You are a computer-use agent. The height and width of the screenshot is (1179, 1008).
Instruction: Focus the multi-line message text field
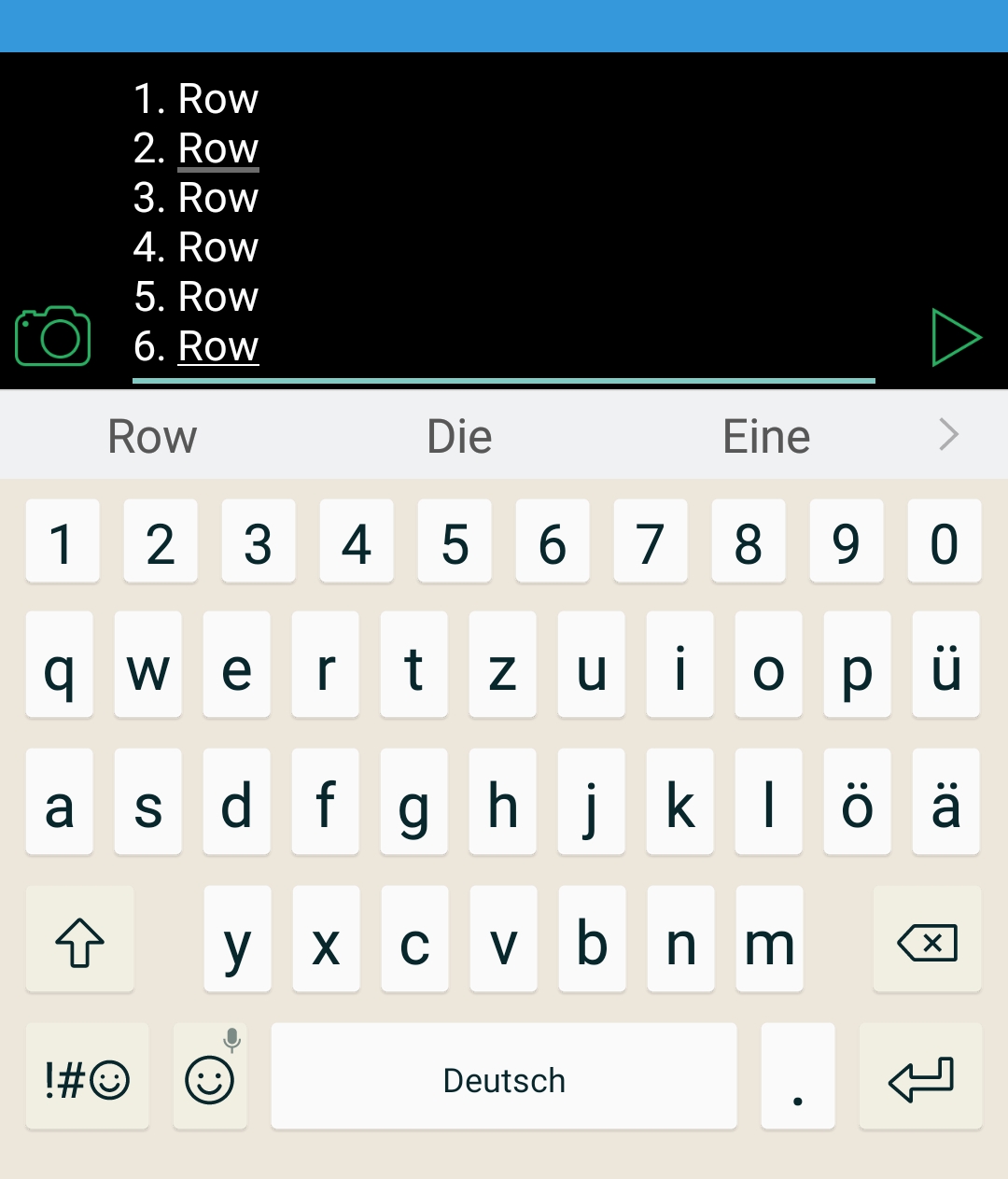(504, 222)
